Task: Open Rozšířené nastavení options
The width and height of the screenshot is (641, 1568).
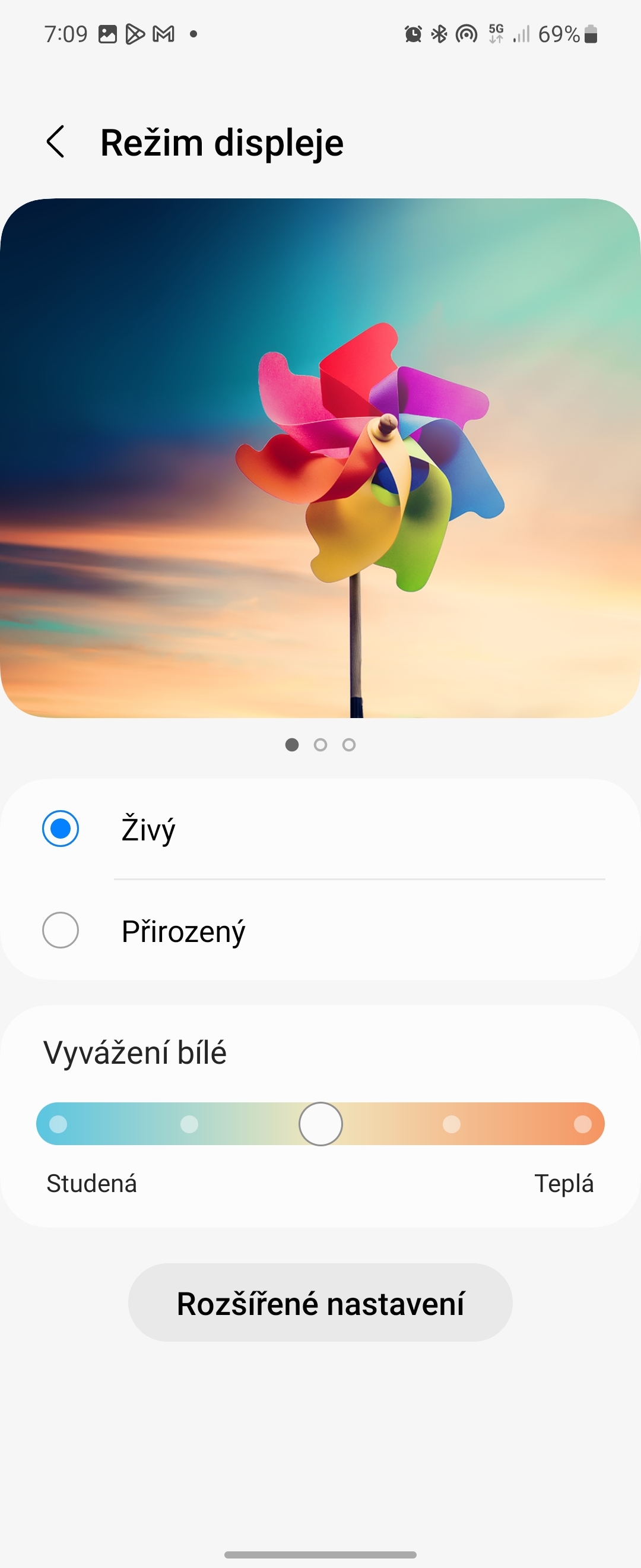Action: [320, 1303]
